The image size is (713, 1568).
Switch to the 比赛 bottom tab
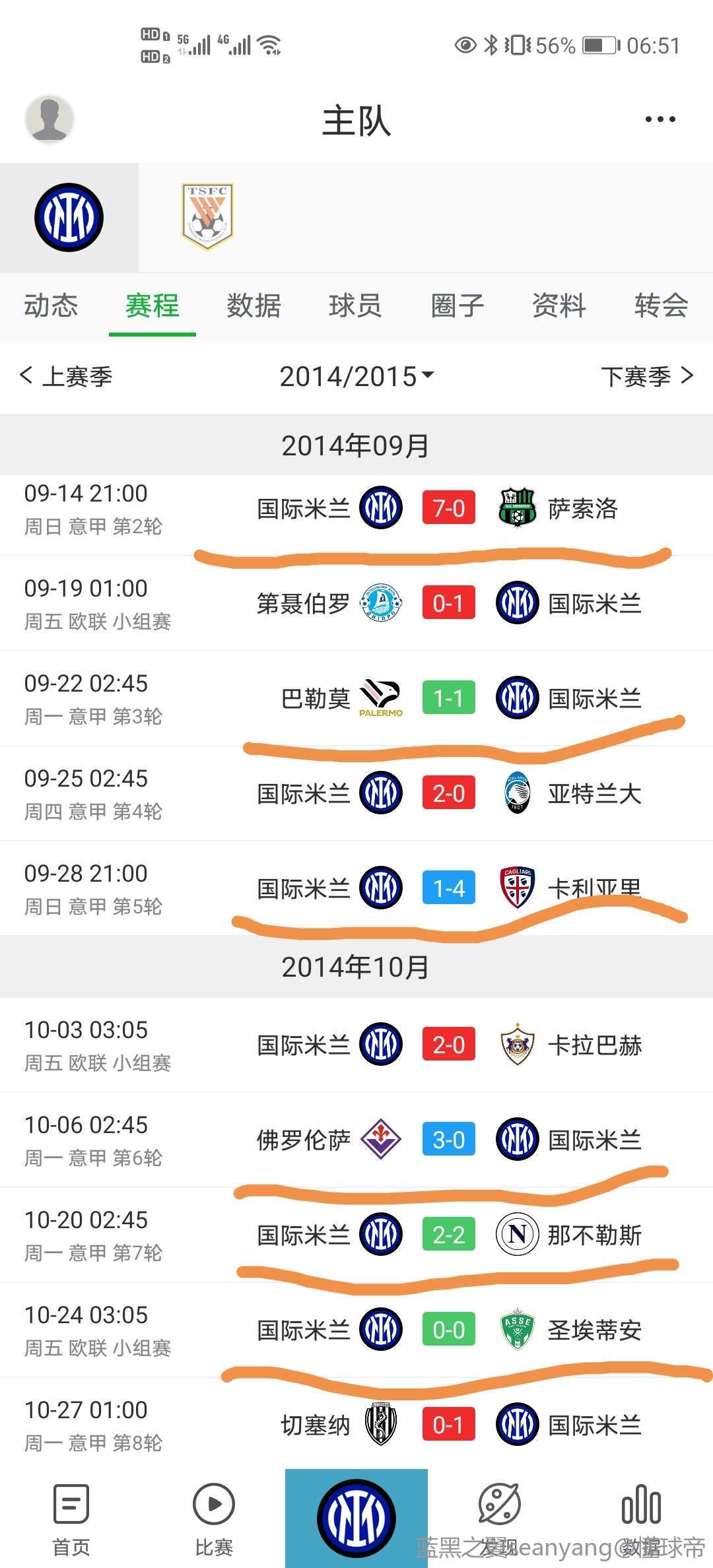(214, 1519)
